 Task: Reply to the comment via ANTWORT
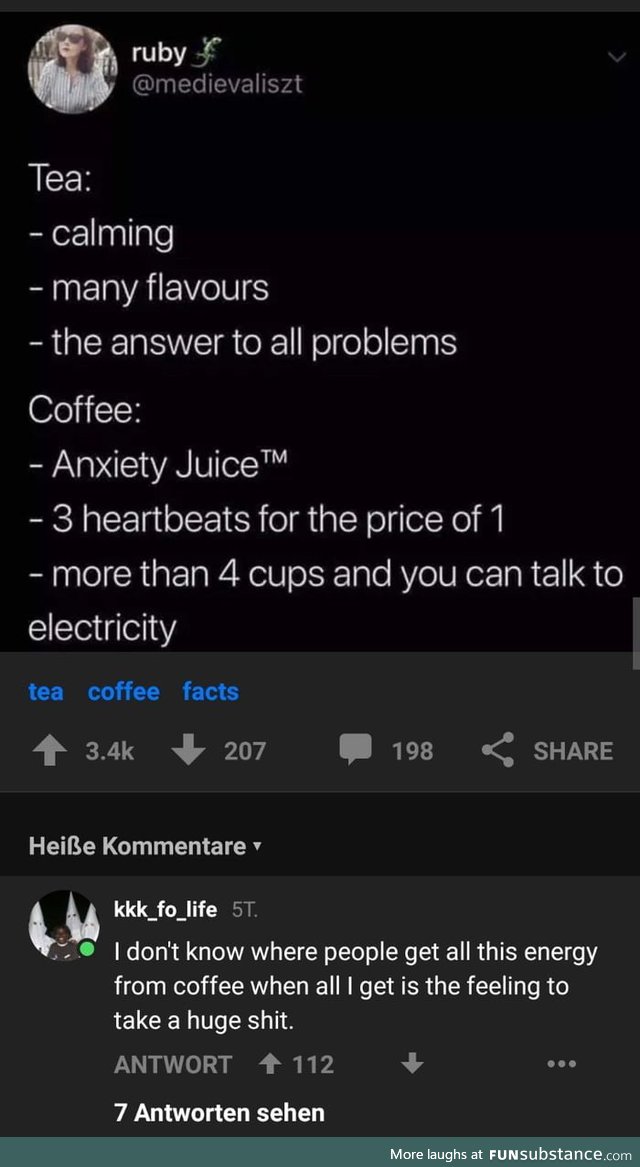pos(173,1065)
